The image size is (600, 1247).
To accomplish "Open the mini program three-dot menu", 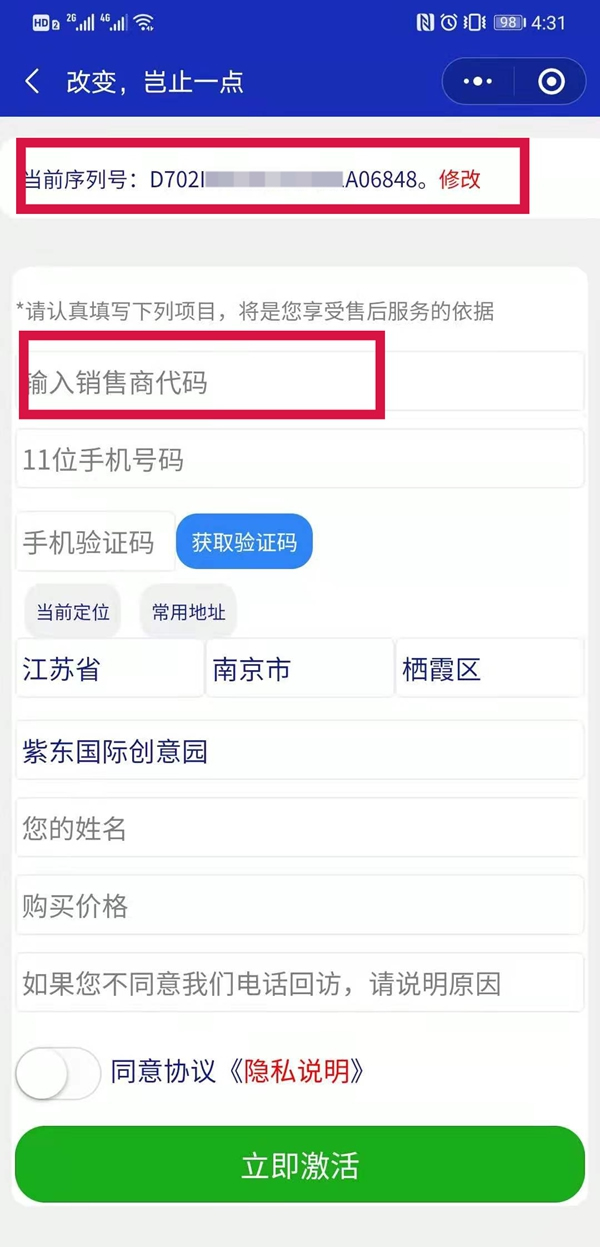I will coord(478,82).
